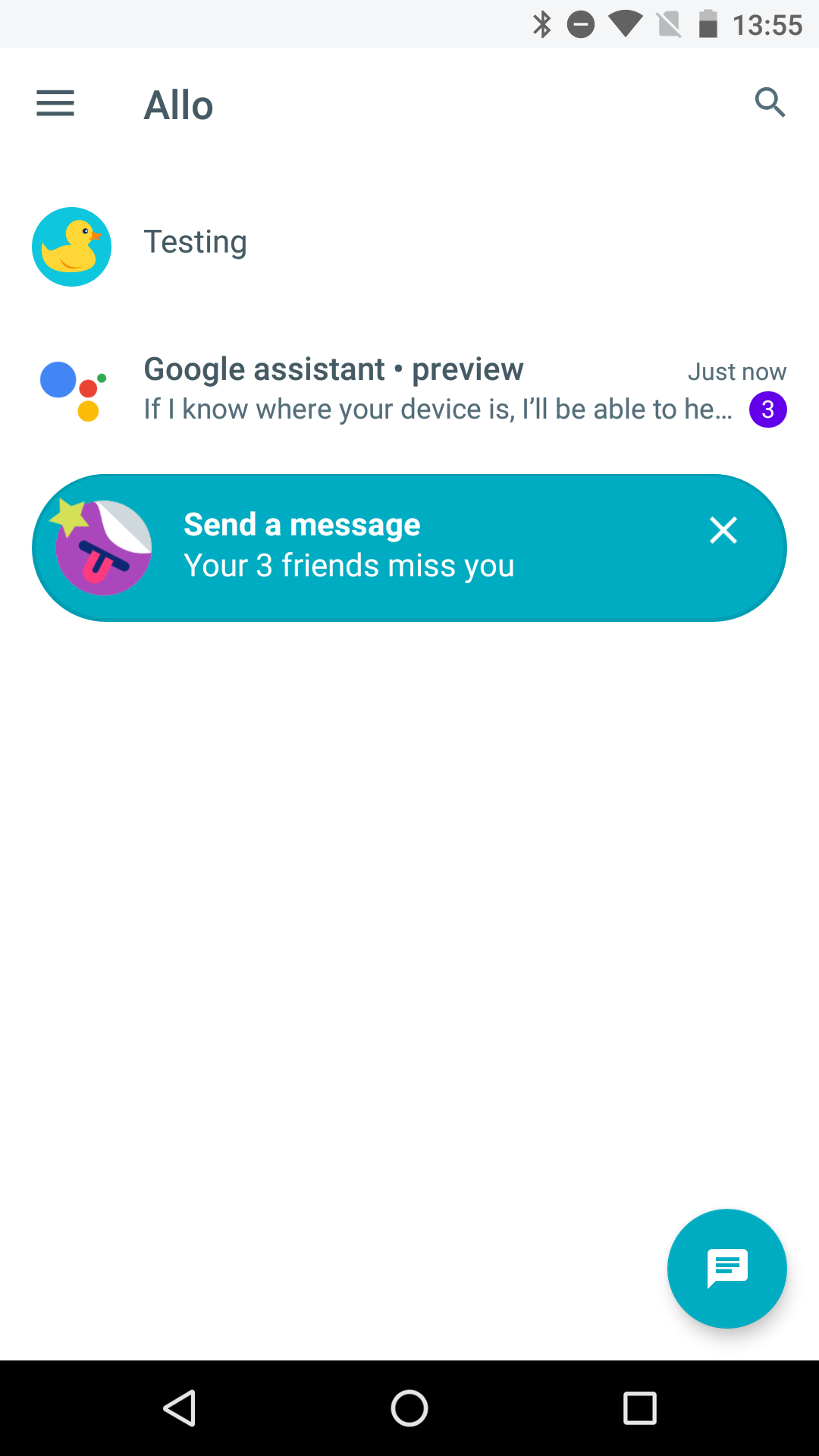Screen dimensions: 819x1456
Task: Open the hamburger navigation drawer
Action: point(55,103)
